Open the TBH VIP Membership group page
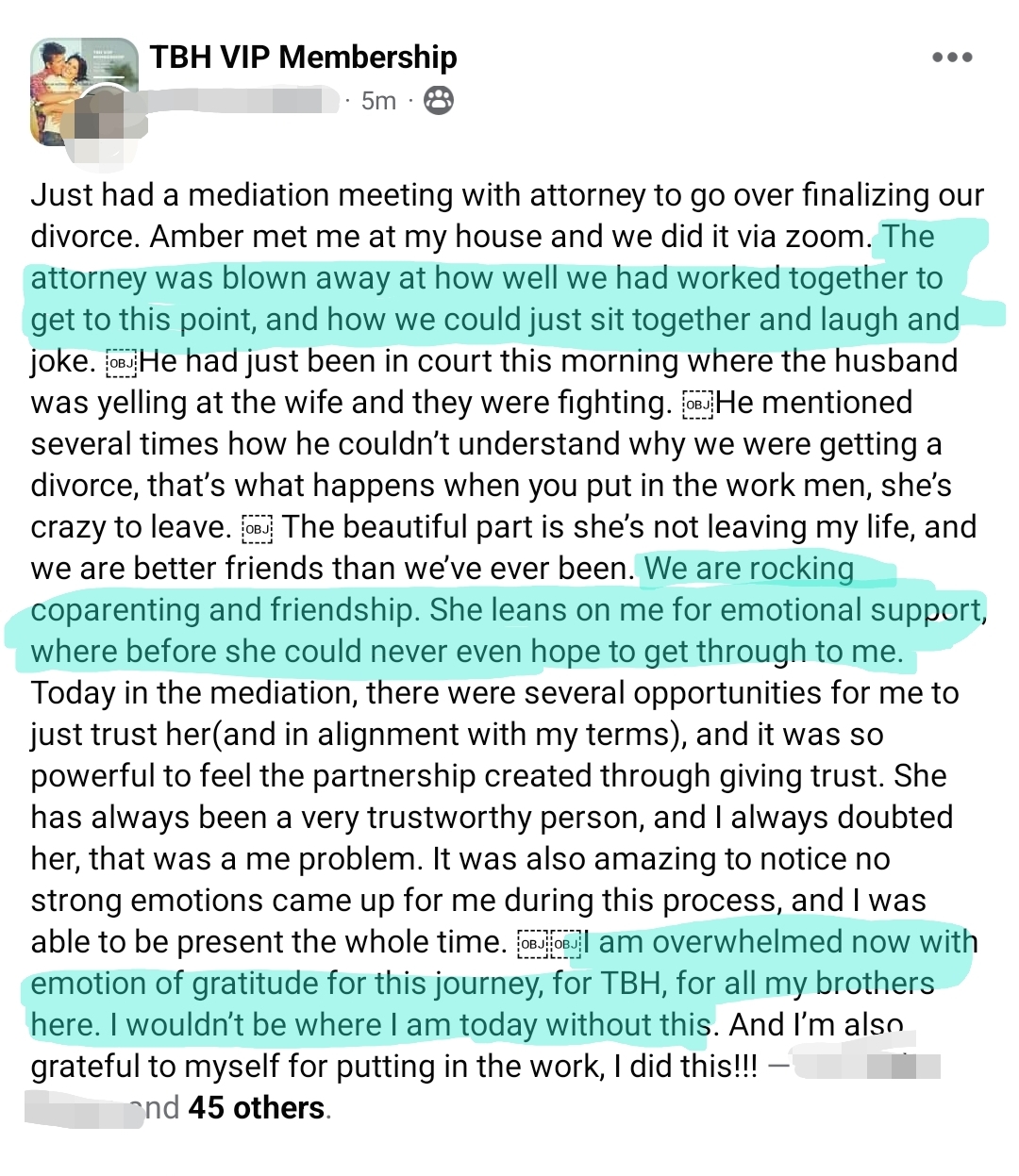The height and width of the screenshot is (1176, 1019). (x=303, y=57)
